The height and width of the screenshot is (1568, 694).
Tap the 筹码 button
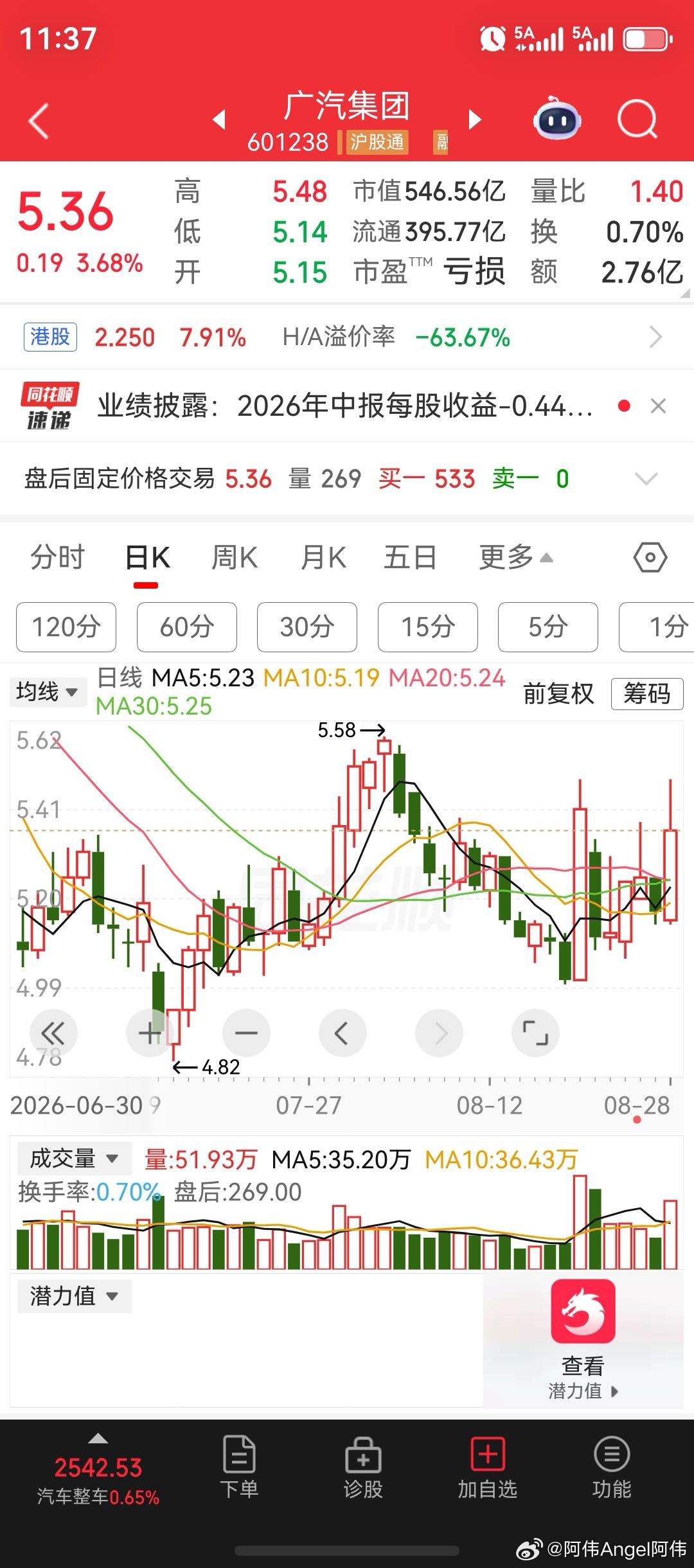pos(646,693)
